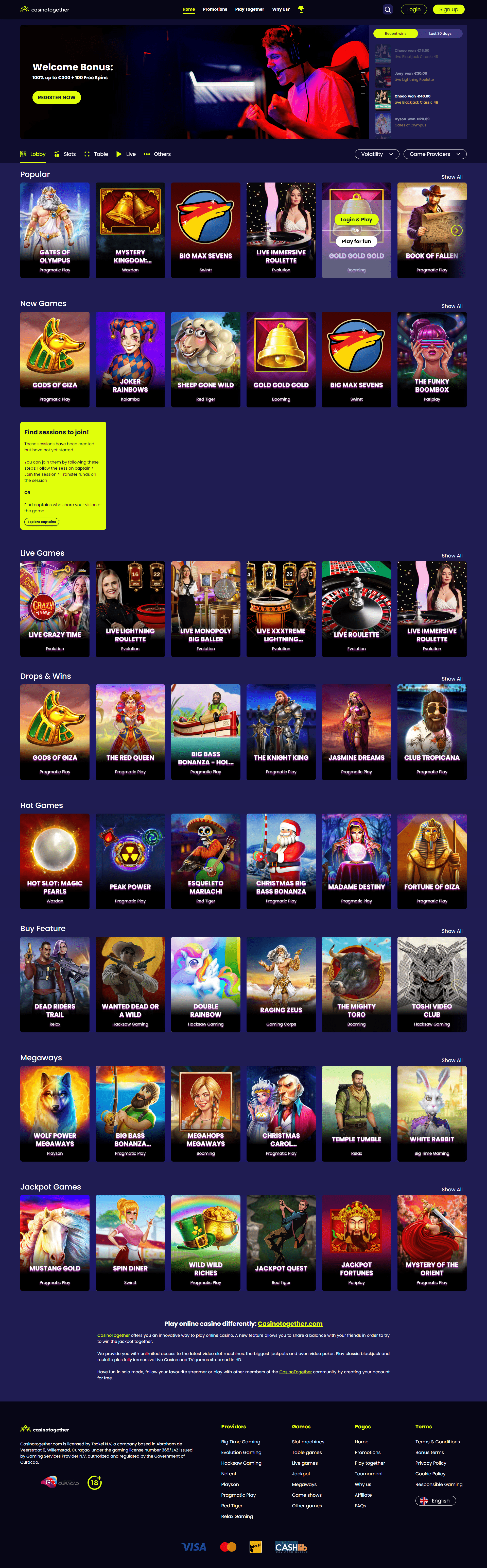Open Play Together in top navigation
The image size is (487, 1568).
coord(249,10)
